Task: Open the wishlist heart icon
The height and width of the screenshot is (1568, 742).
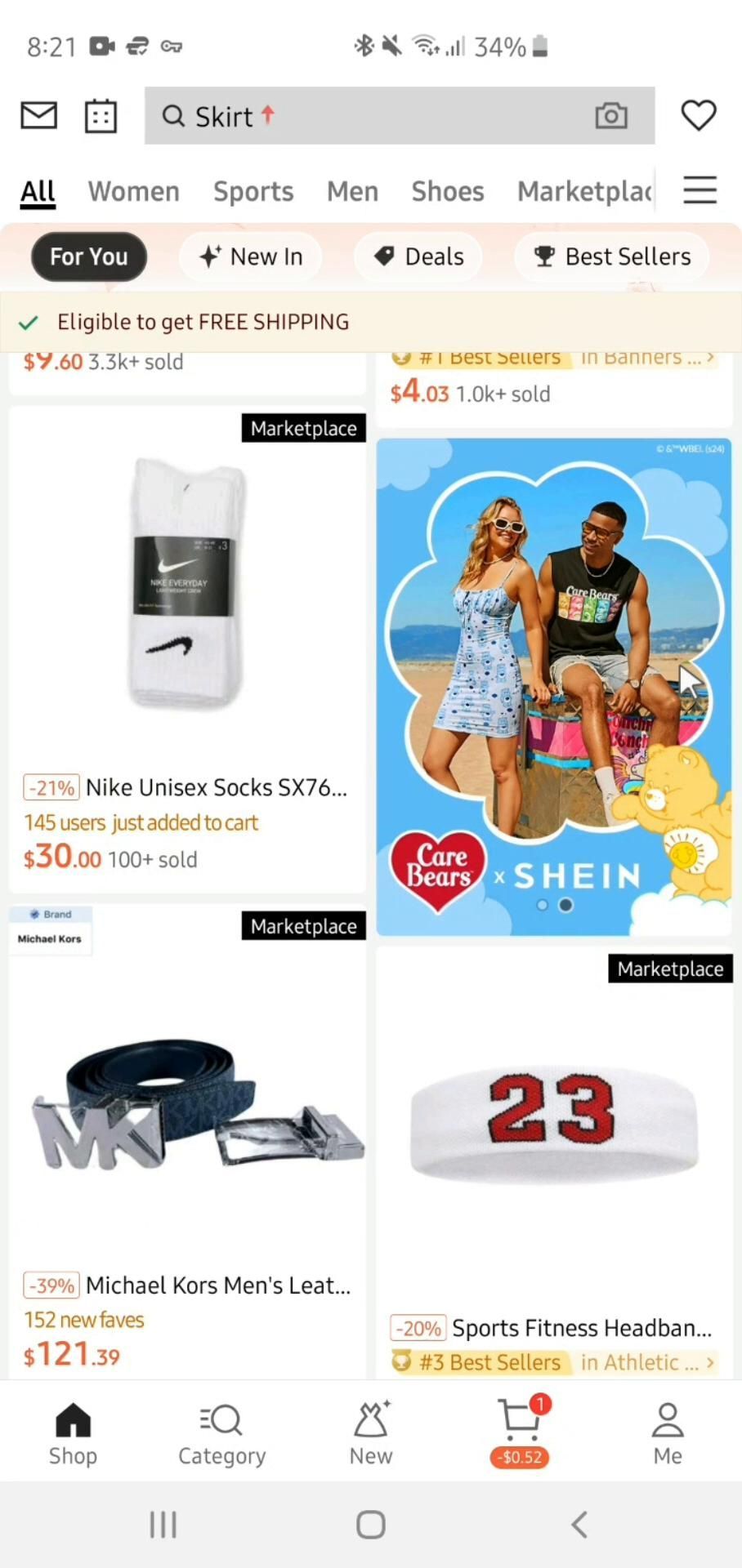Action: pyautogui.click(x=698, y=115)
